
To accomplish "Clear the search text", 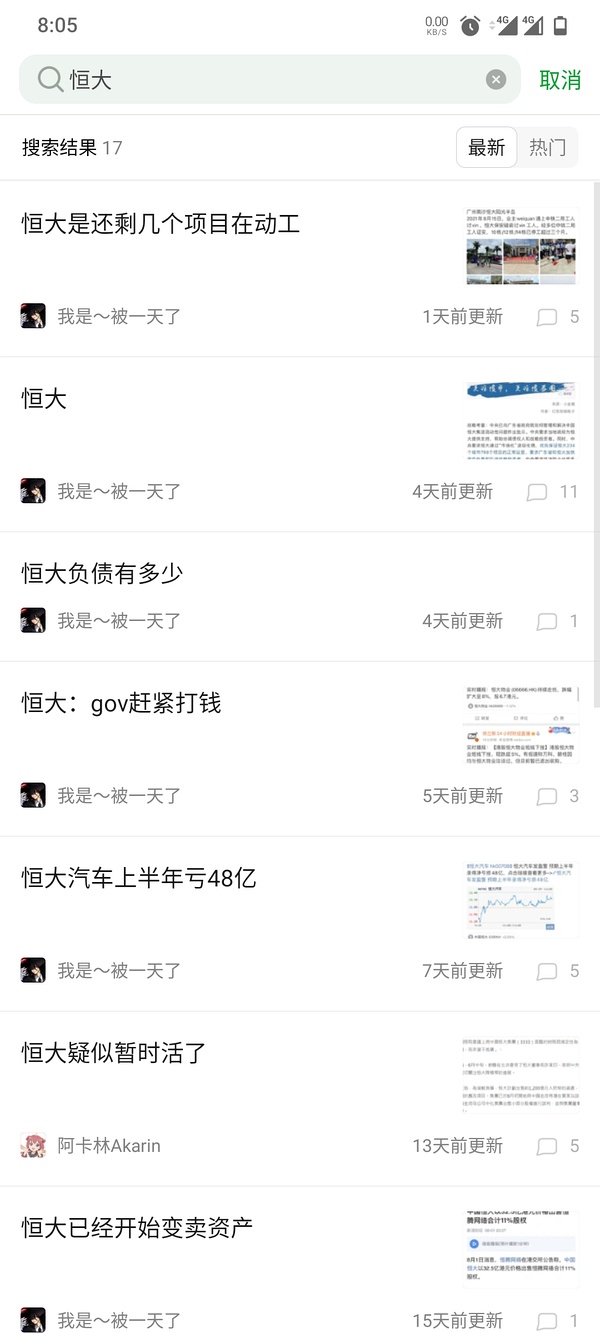I will [496, 80].
